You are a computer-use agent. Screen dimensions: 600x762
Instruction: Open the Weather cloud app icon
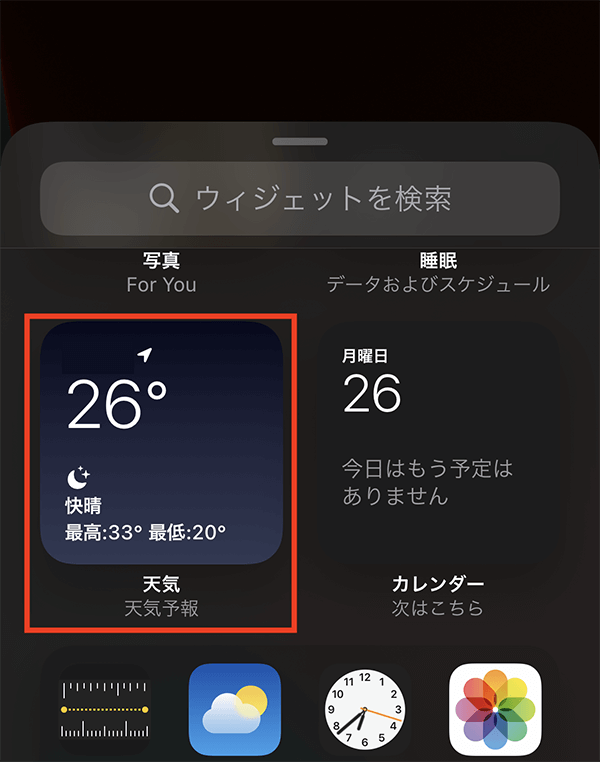[235, 710]
